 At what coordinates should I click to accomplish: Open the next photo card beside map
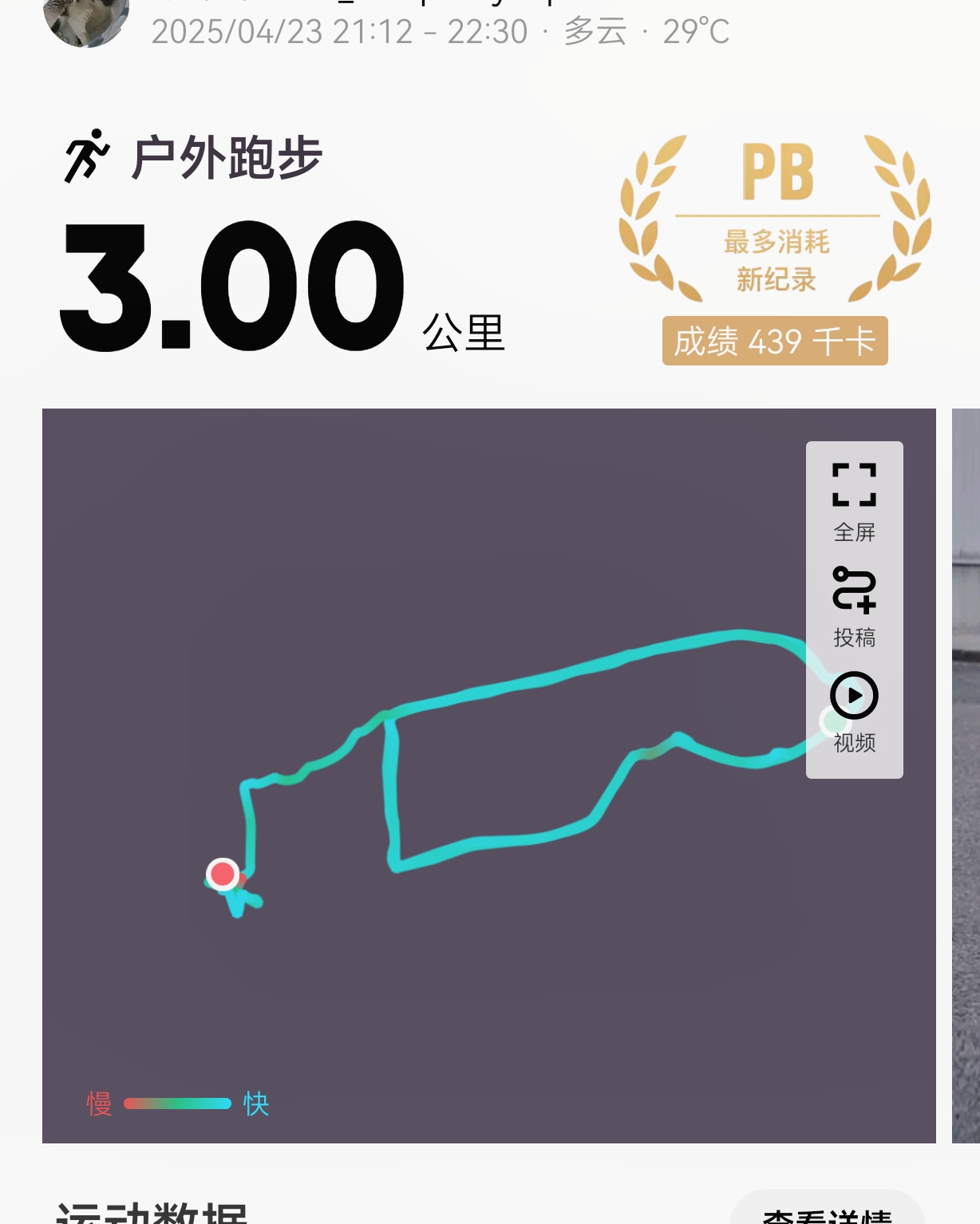point(966,774)
